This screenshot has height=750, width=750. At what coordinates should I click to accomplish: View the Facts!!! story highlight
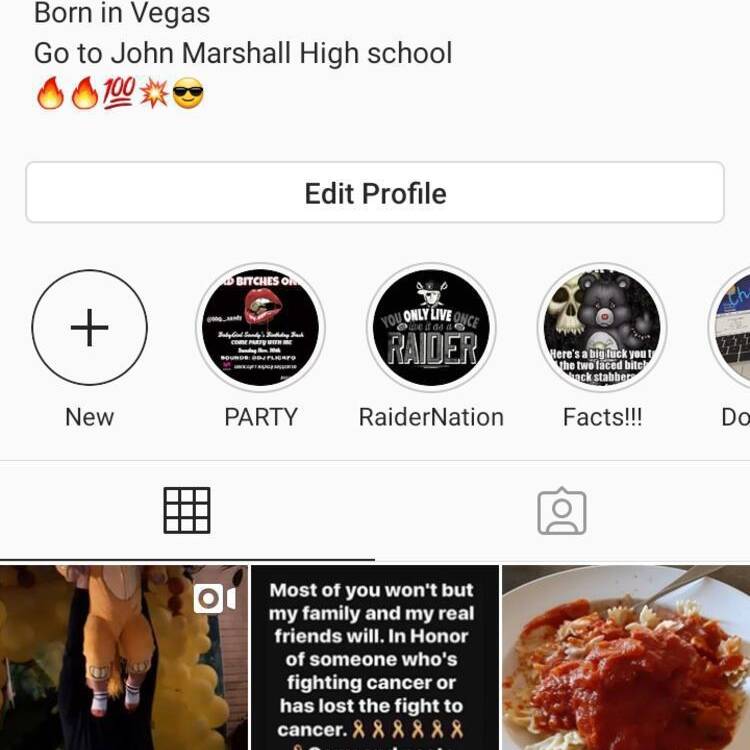(602, 328)
